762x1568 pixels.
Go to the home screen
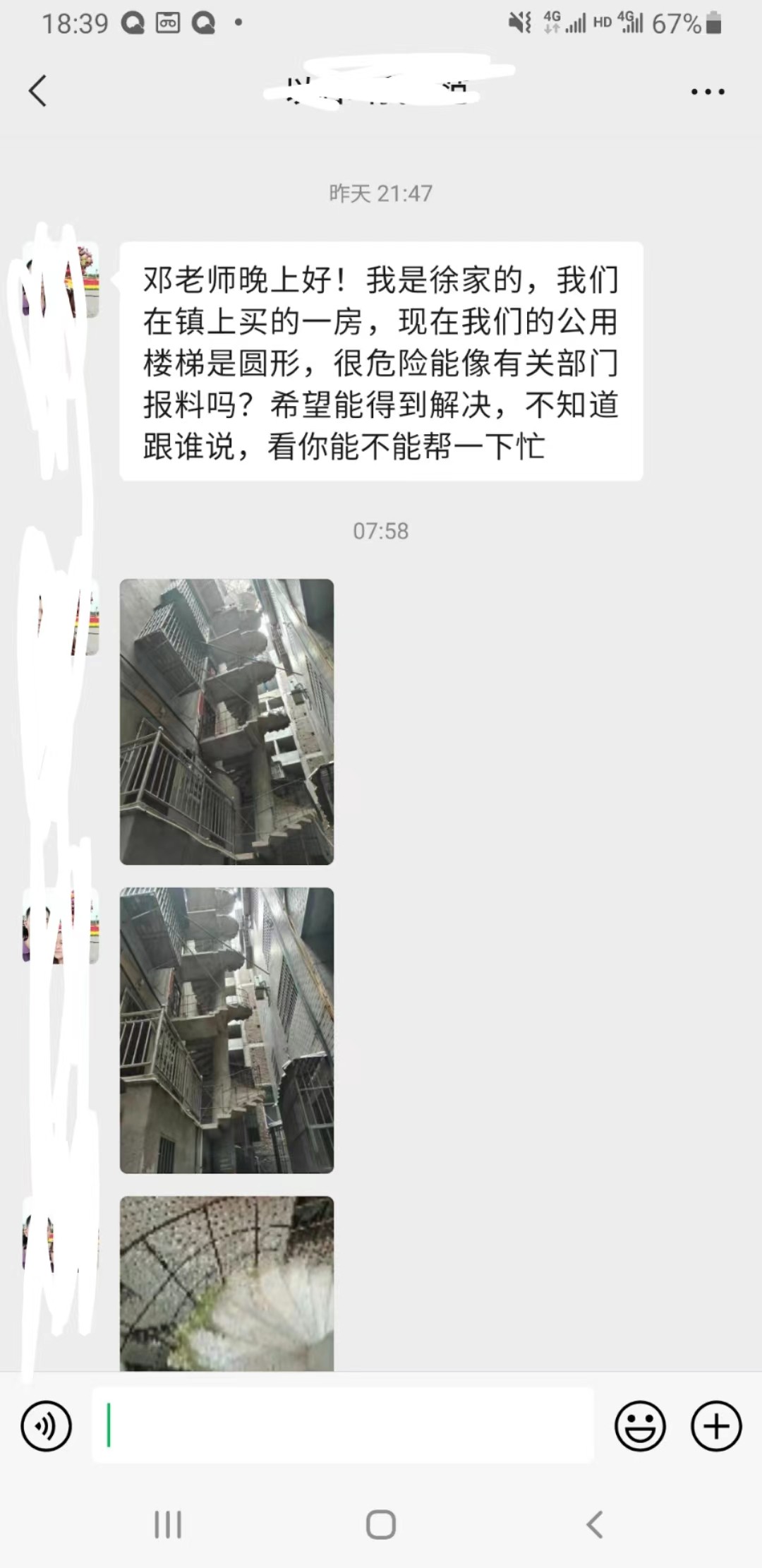click(381, 1525)
